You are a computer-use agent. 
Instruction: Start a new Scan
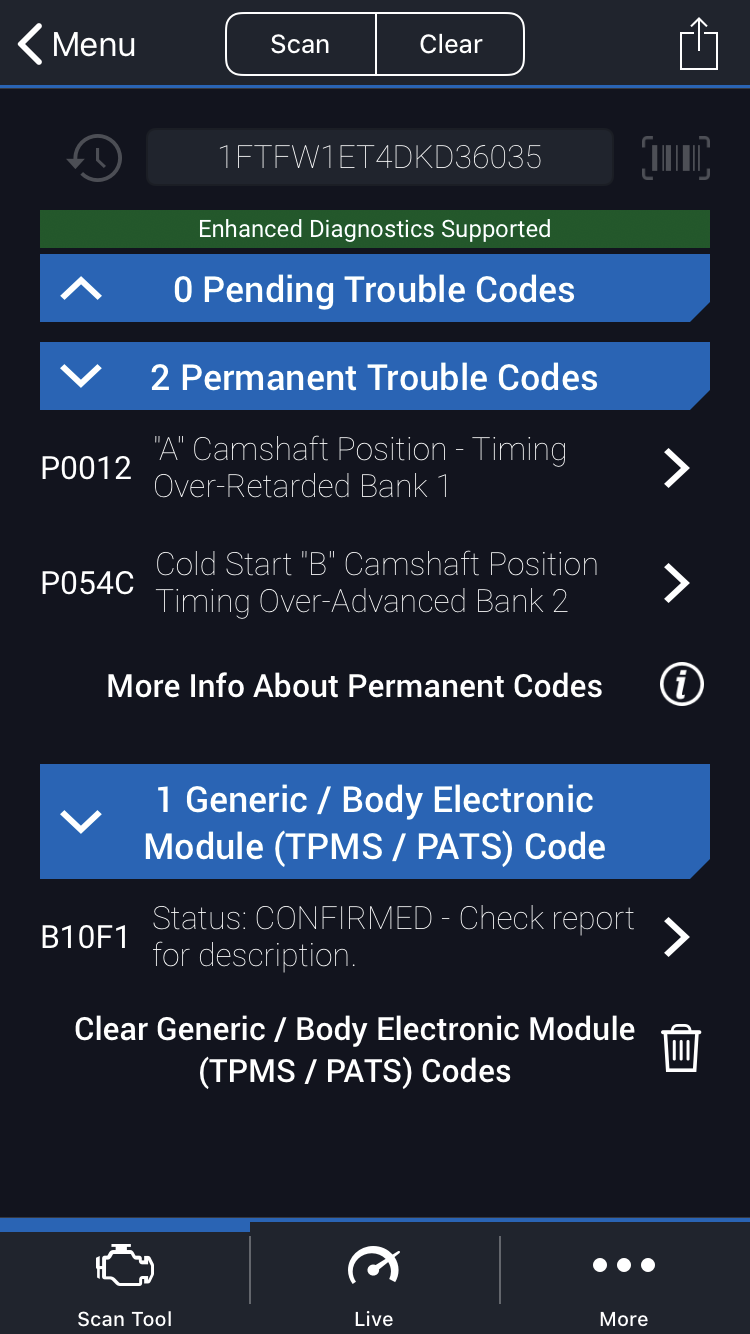point(300,44)
